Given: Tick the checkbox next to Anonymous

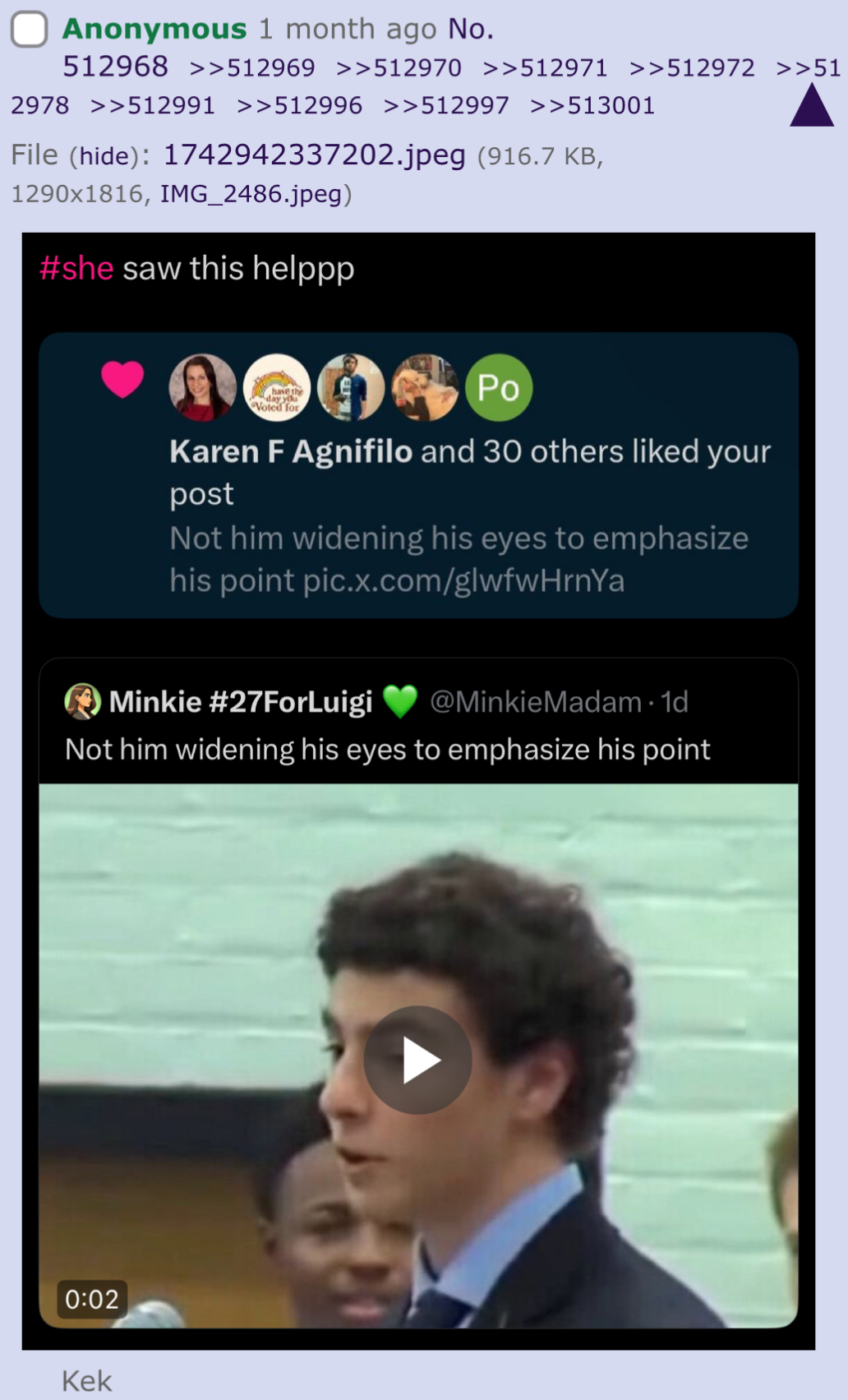Looking at the screenshot, I should pyautogui.click(x=29, y=30).
